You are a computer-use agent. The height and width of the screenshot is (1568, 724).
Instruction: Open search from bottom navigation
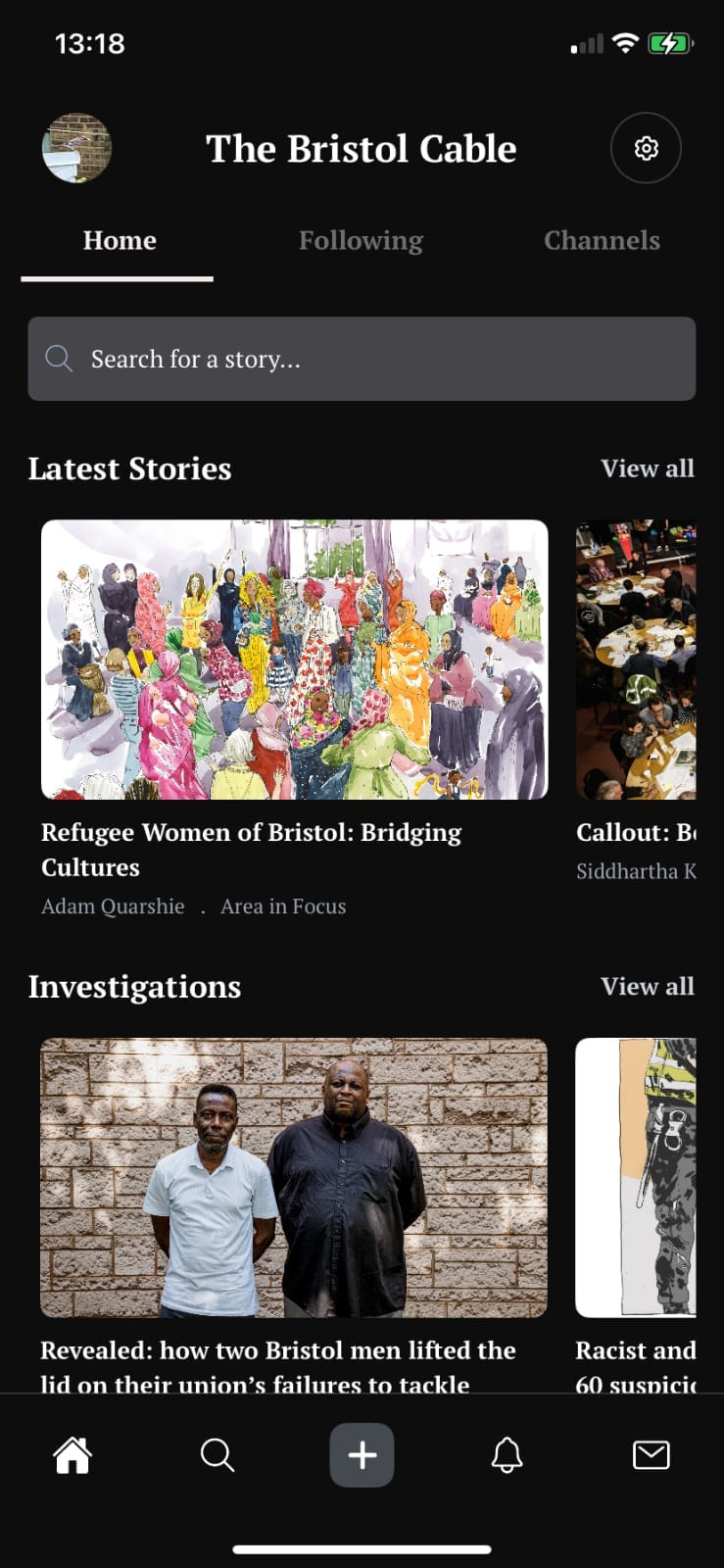pyautogui.click(x=217, y=1455)
